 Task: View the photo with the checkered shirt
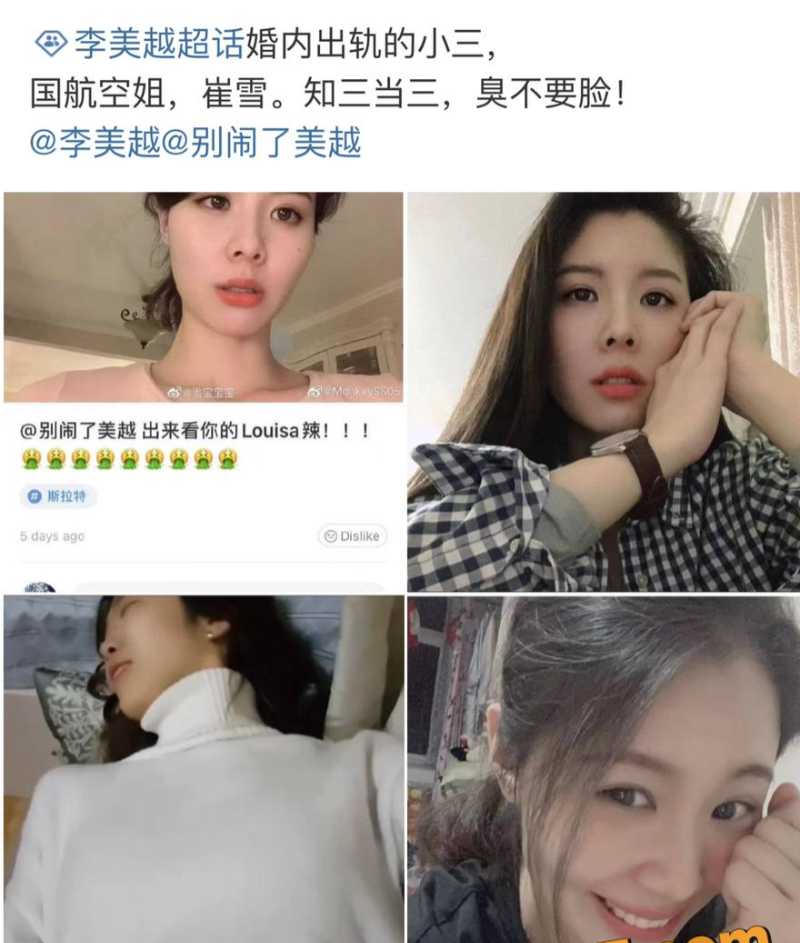(x=603, y=392)
